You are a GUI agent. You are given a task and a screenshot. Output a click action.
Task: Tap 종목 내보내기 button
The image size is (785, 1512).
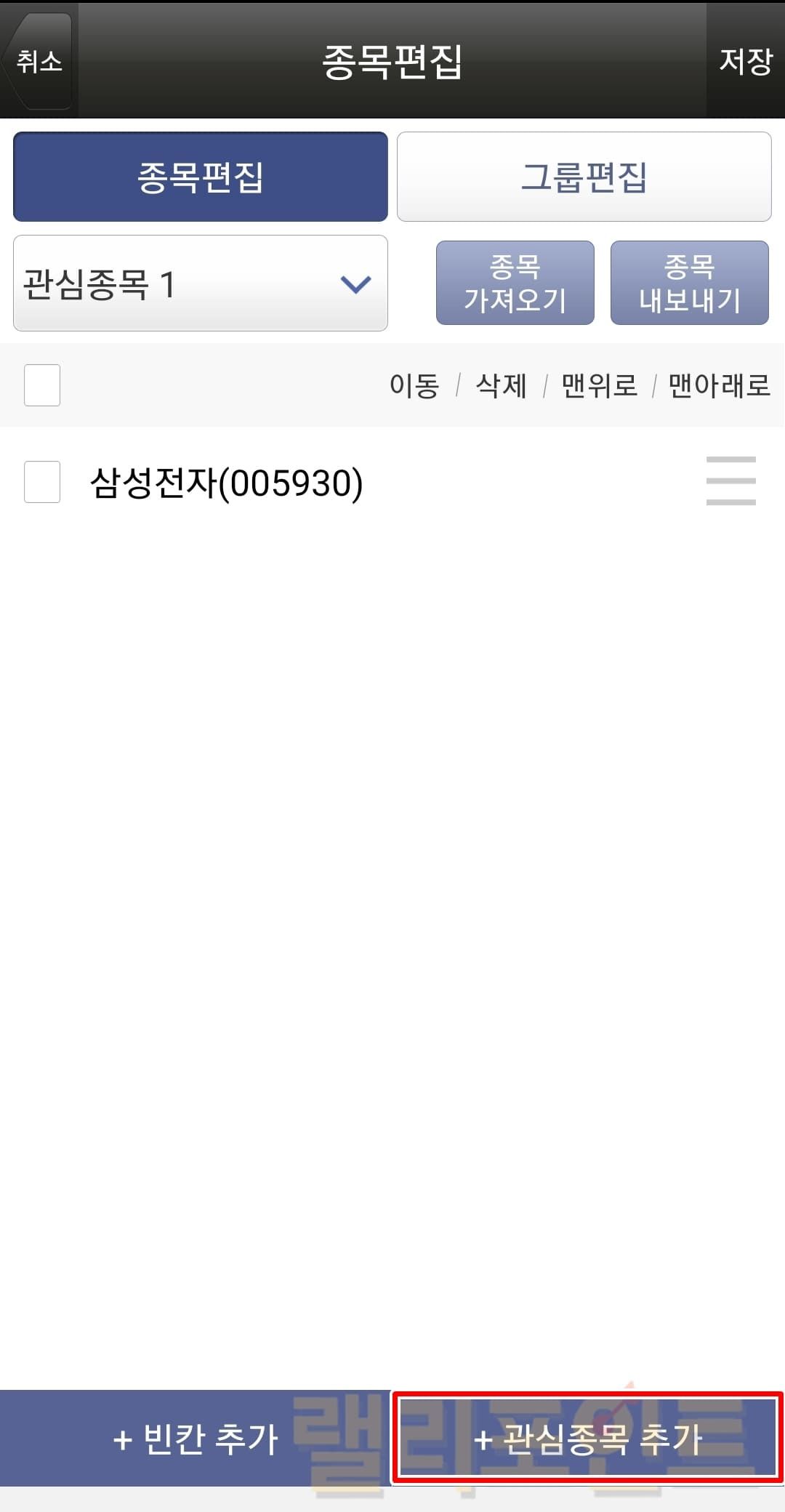coord(689,283)
